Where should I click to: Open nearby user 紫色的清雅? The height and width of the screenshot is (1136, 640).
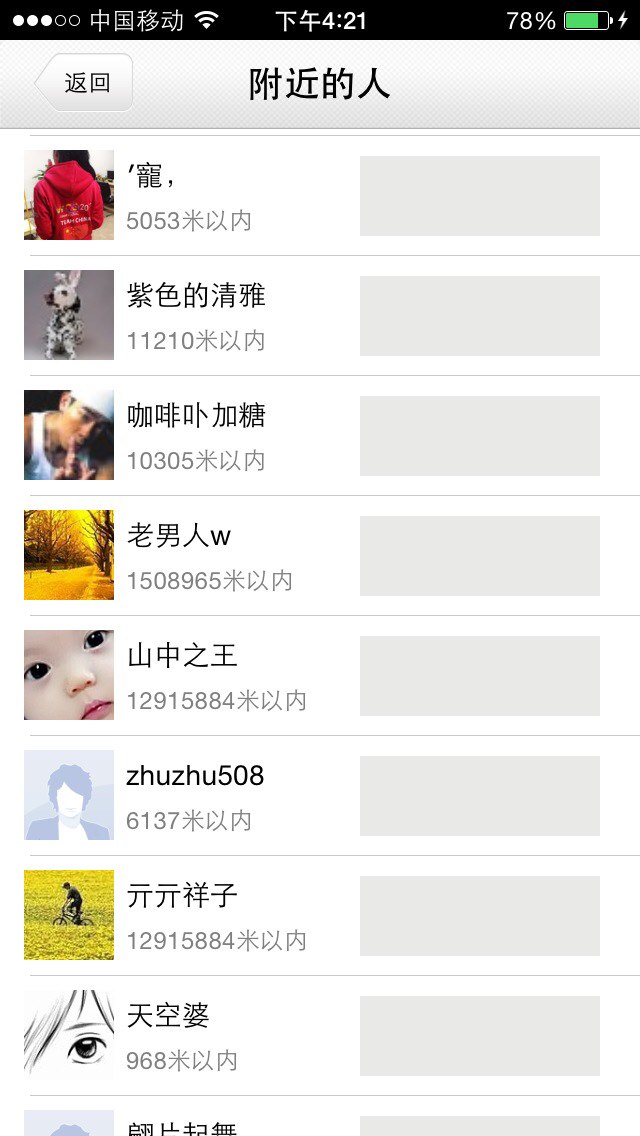320,316
